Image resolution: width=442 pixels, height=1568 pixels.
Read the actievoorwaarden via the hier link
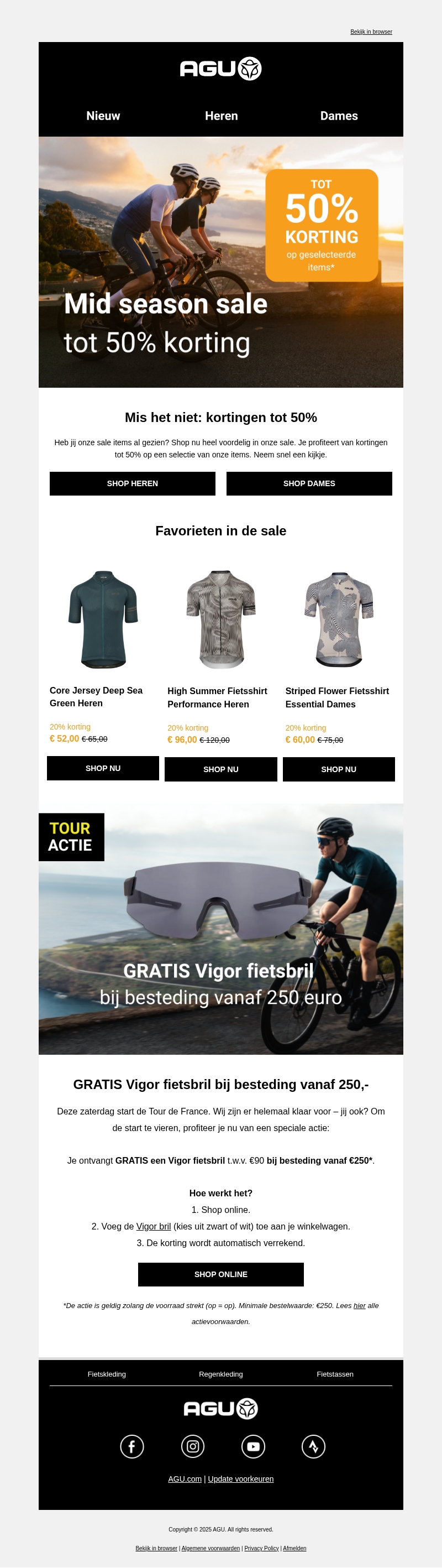pos(359,1305)
